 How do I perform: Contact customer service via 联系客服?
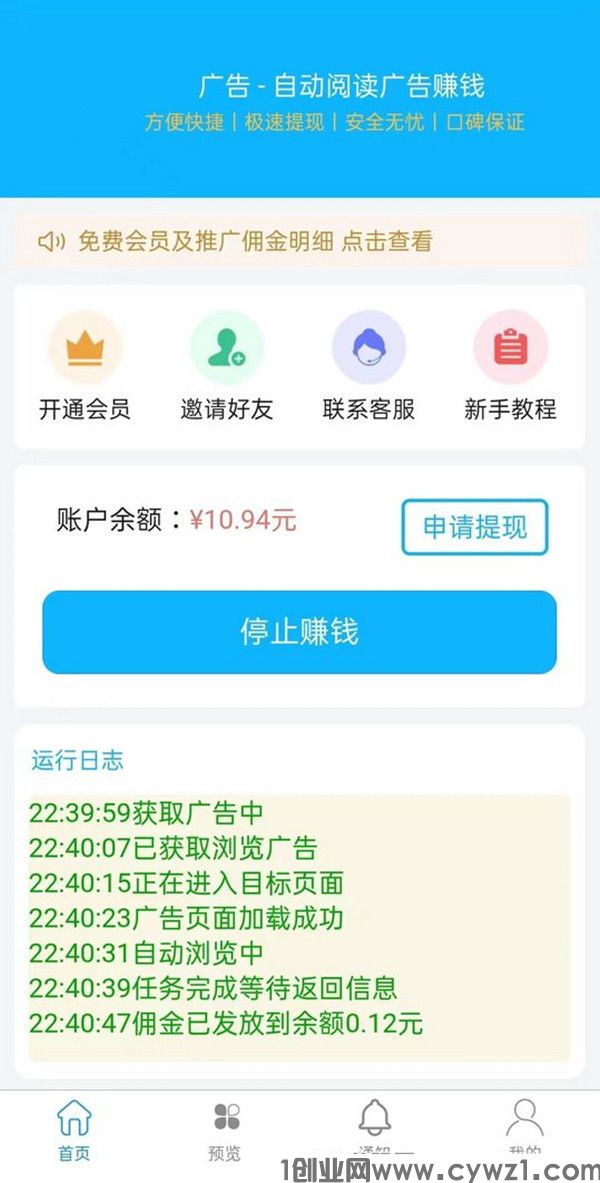(369, 366)
